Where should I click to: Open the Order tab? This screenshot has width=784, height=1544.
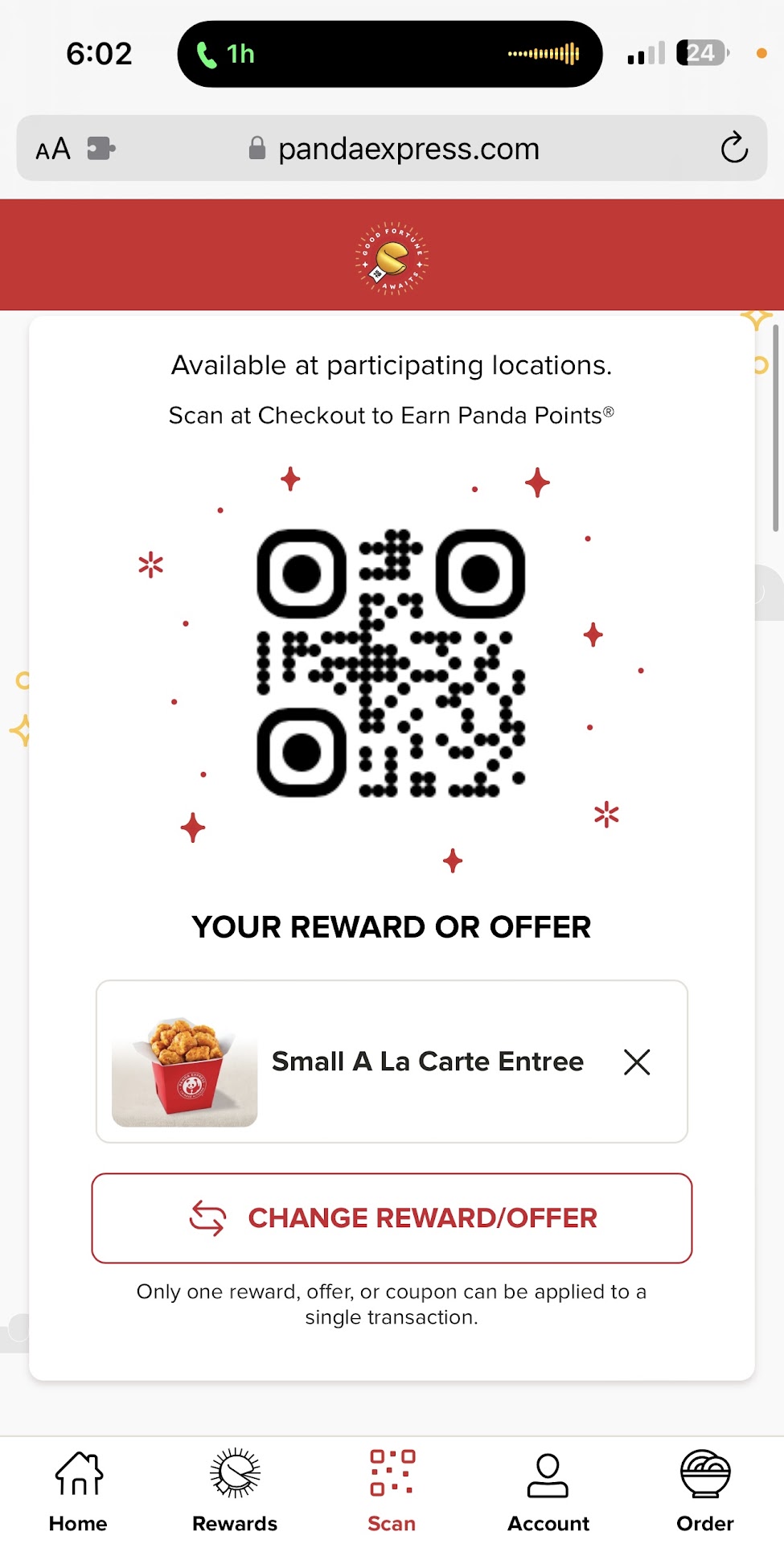(x=704, y=1492)
